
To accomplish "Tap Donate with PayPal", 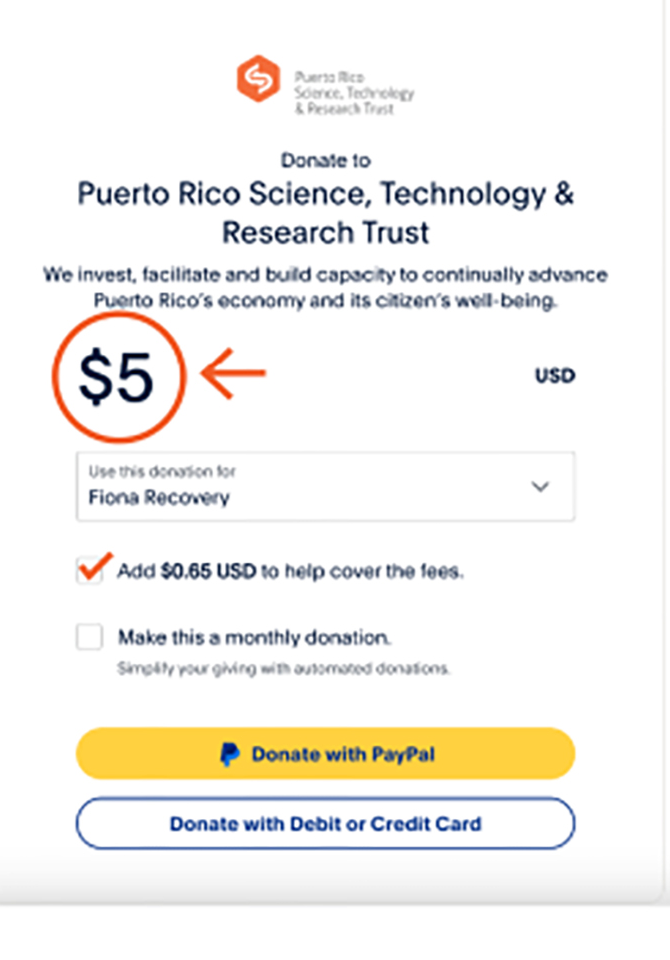I will click(x=325, y=754).
